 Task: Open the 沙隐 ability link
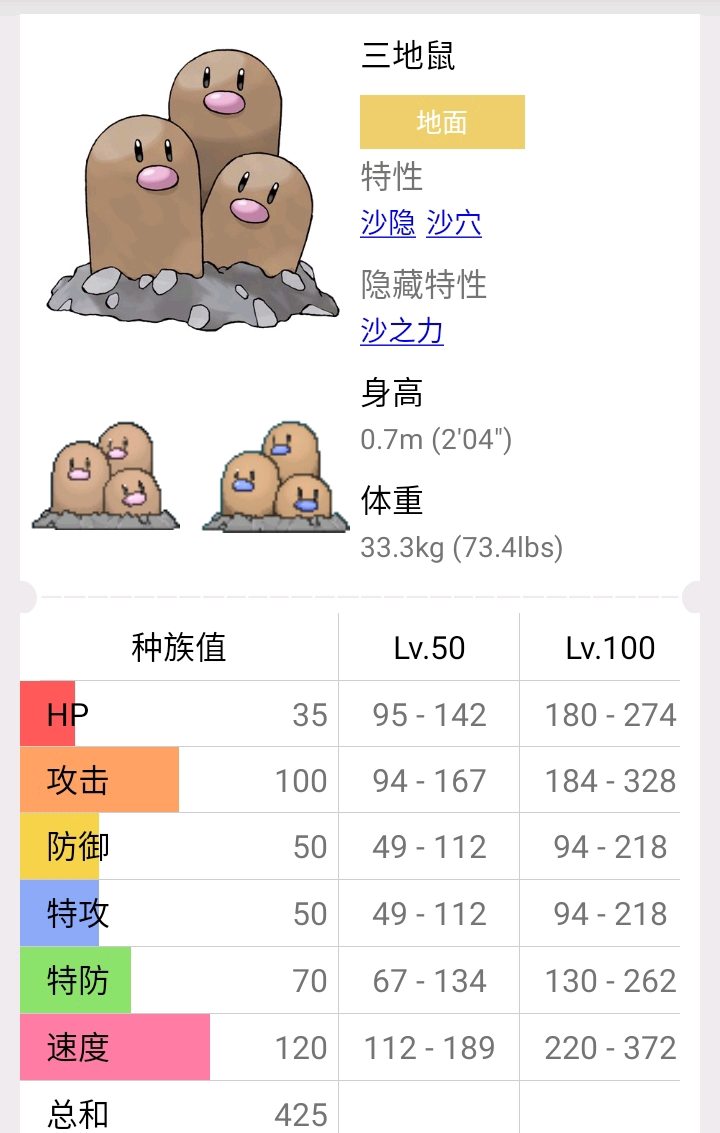click(x=388, y=223)
